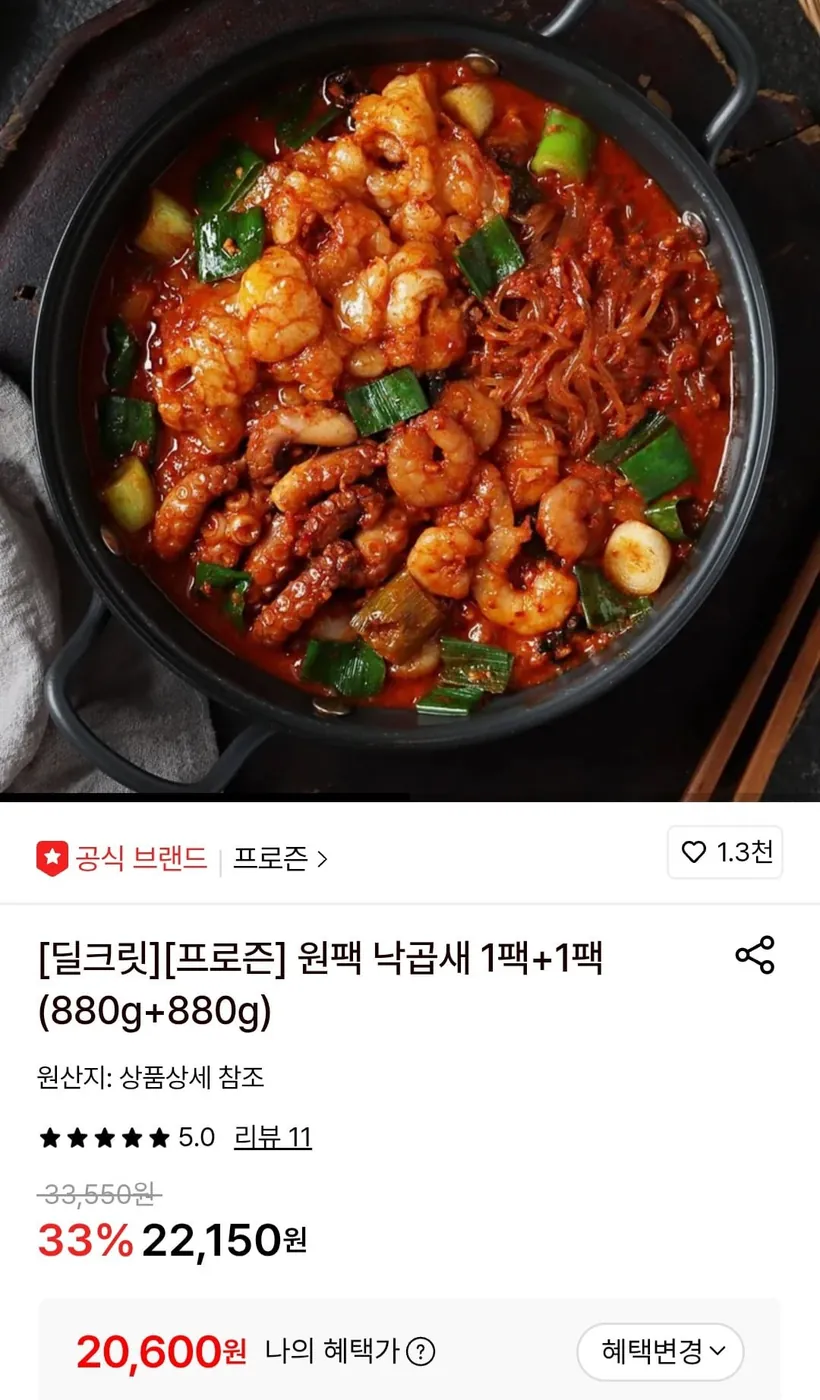The height and width of the screenshot is (1400, 820).
Task: Click the 5.0 rating value
Action: pos(195,1136)
